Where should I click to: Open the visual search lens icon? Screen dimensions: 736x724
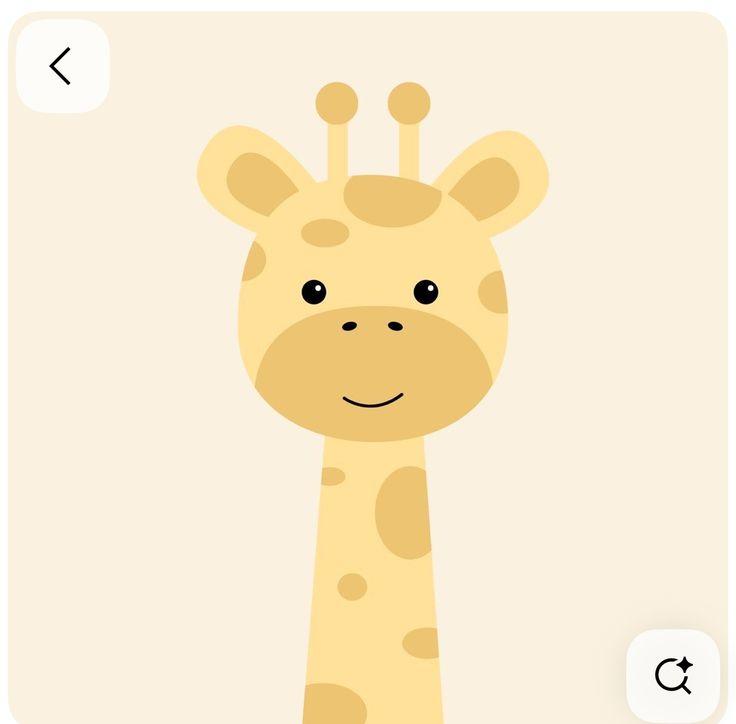click(x=673, y=675)
